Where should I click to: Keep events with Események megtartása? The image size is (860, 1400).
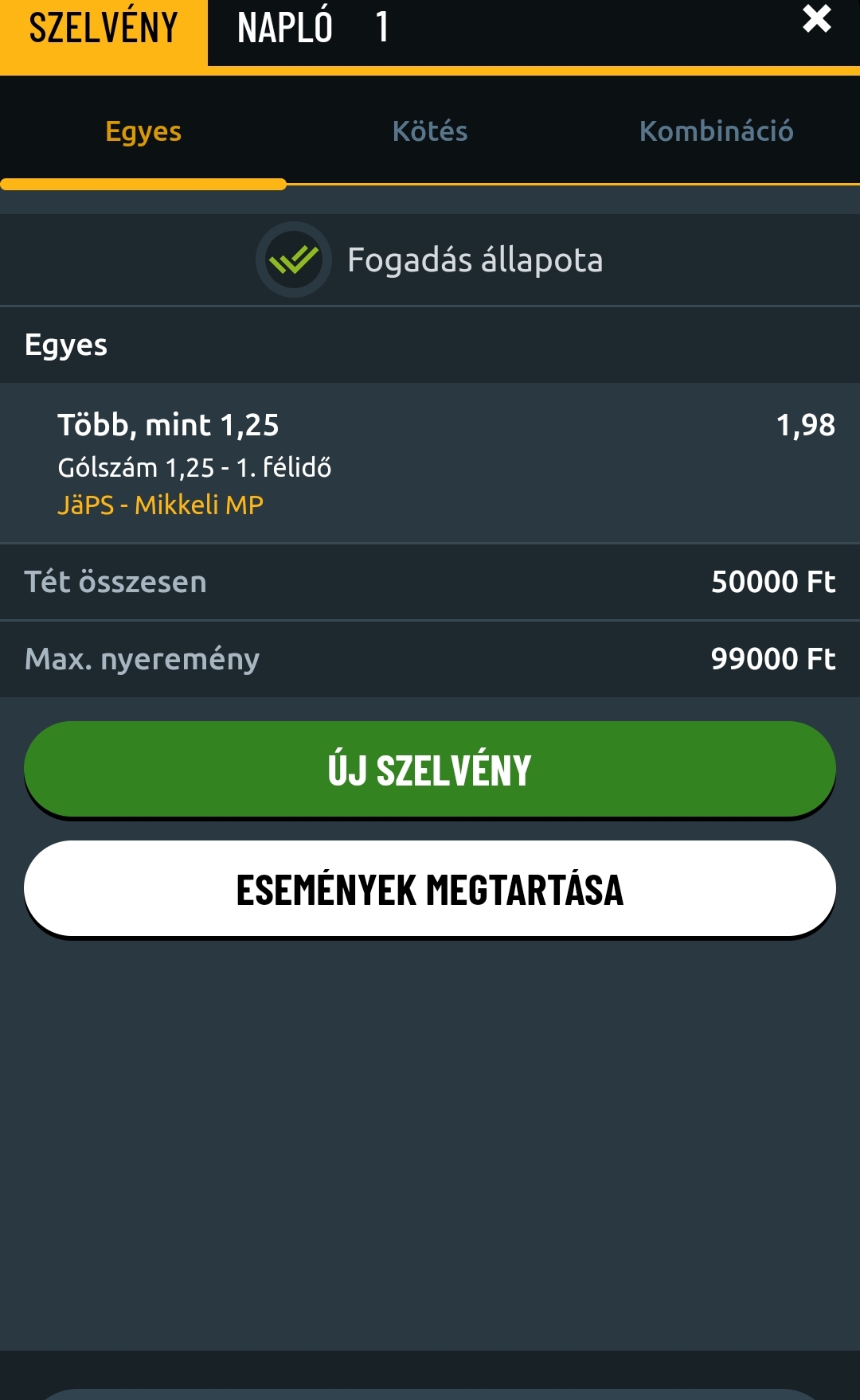(x=430, y=889)
